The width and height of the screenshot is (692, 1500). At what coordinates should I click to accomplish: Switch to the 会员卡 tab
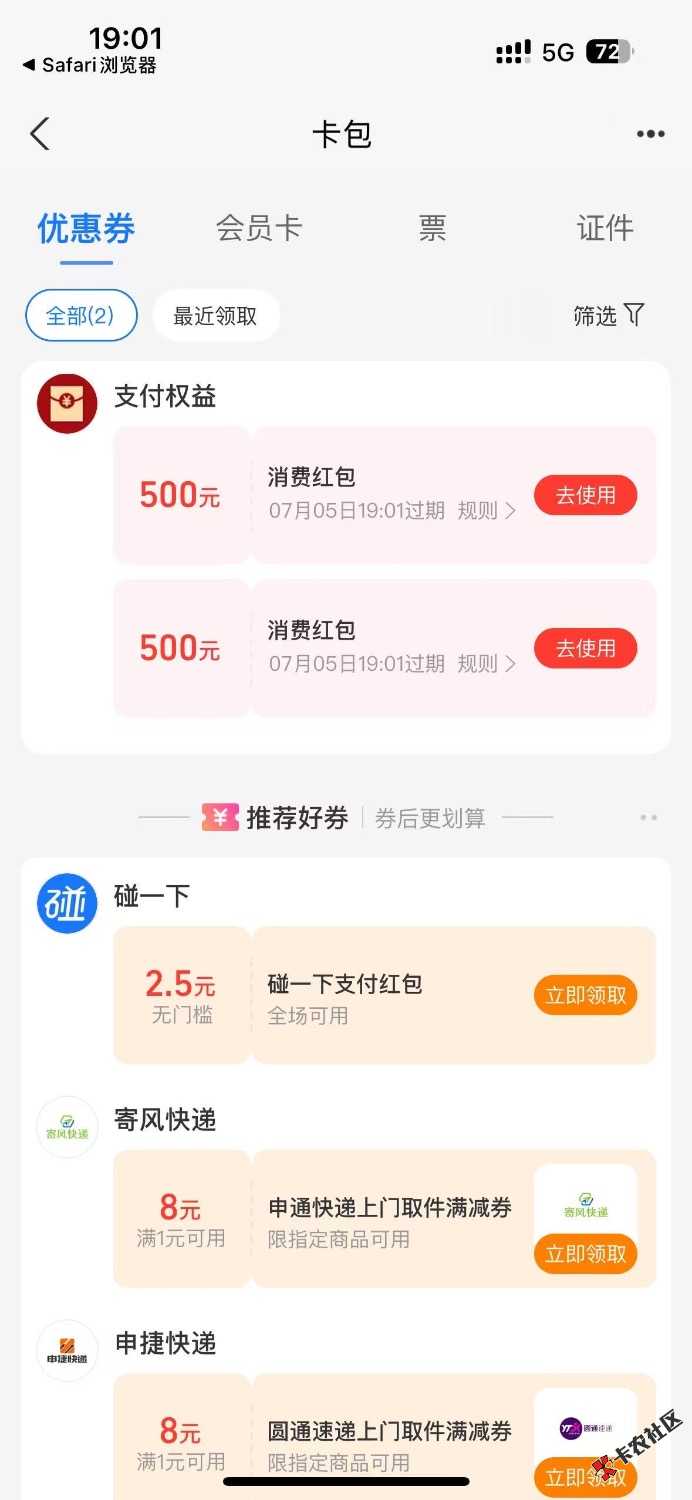tap(259, 228)
